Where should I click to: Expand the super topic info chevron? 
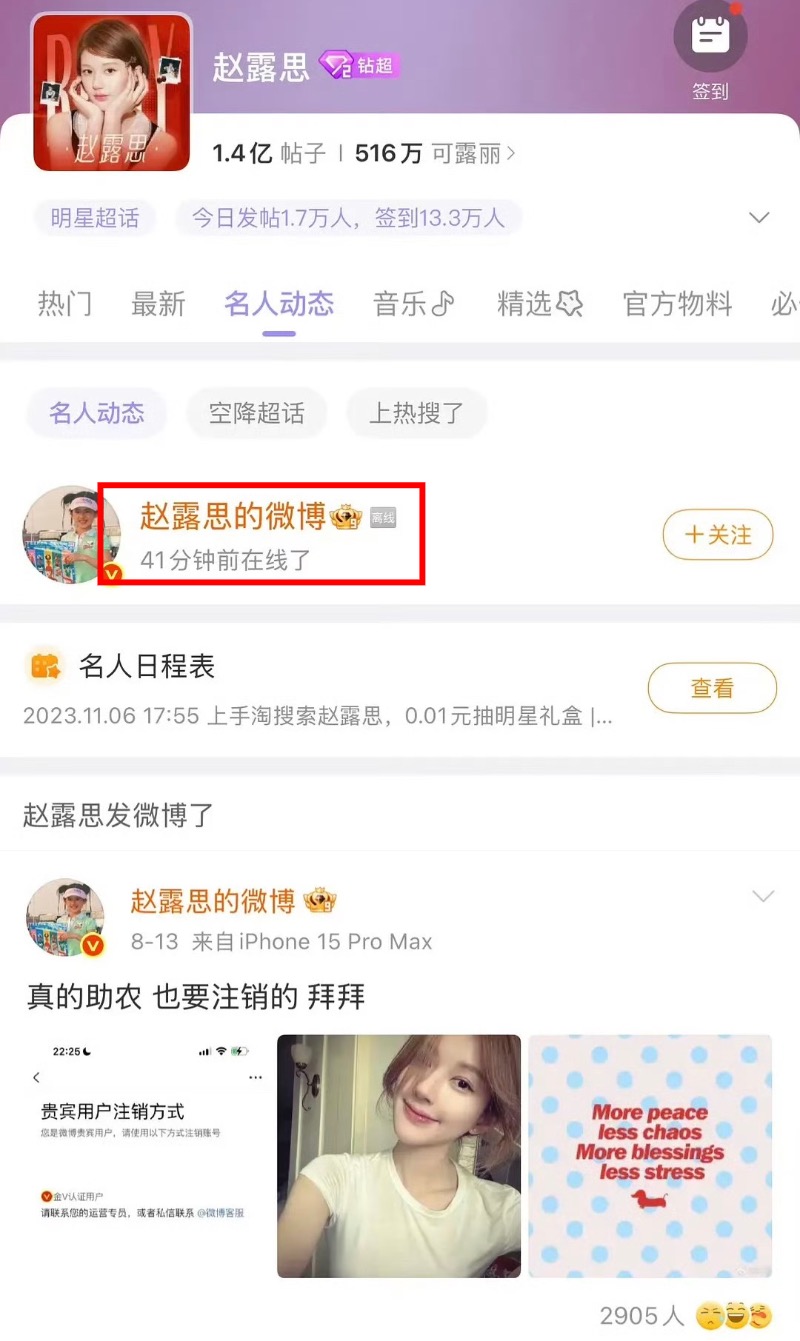[x=759, y=218]
